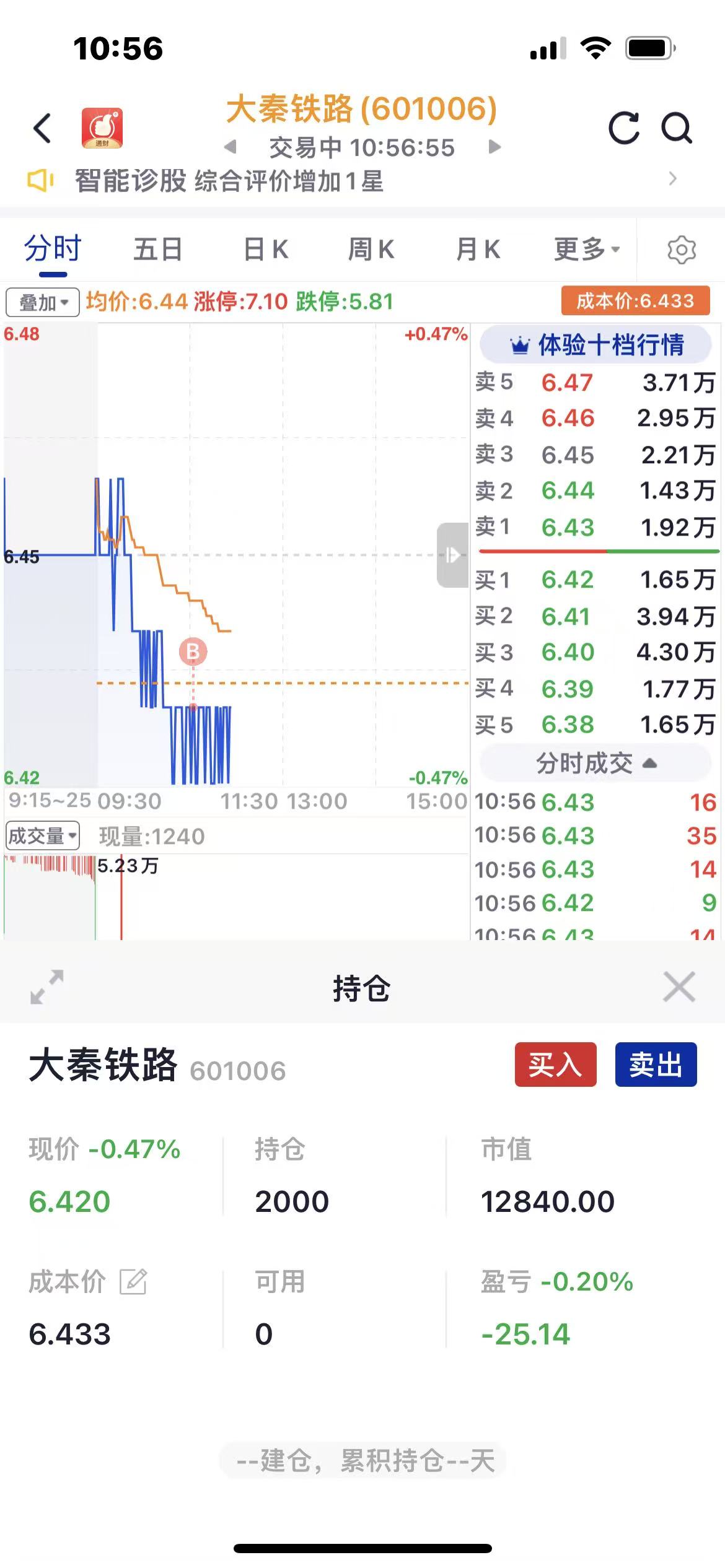Refresh the stock quote

point(624,128)
